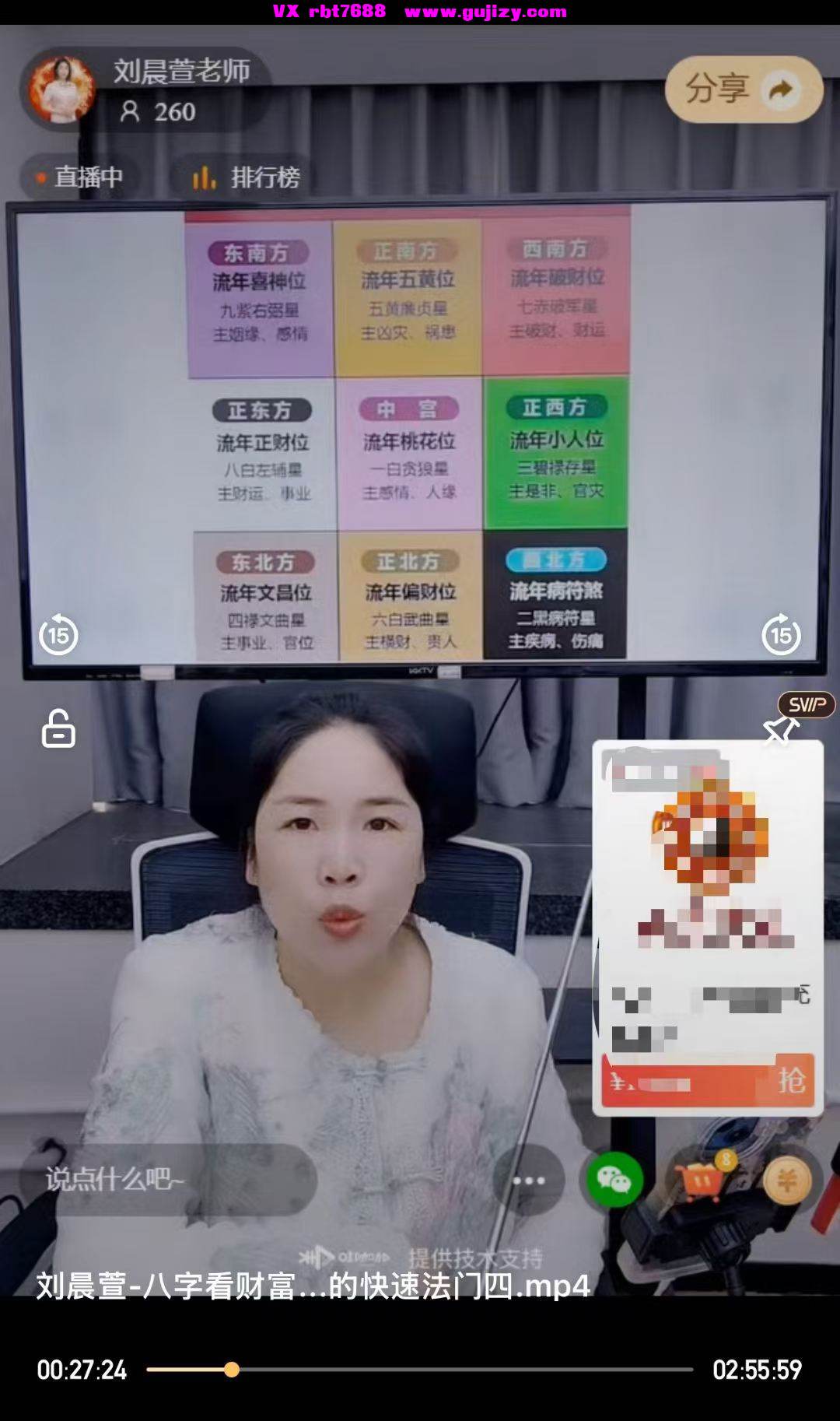840x1421 pixels.
Task: Seek using the playback progress bar
Action: pyautogui.click(x=419, y=1369)
